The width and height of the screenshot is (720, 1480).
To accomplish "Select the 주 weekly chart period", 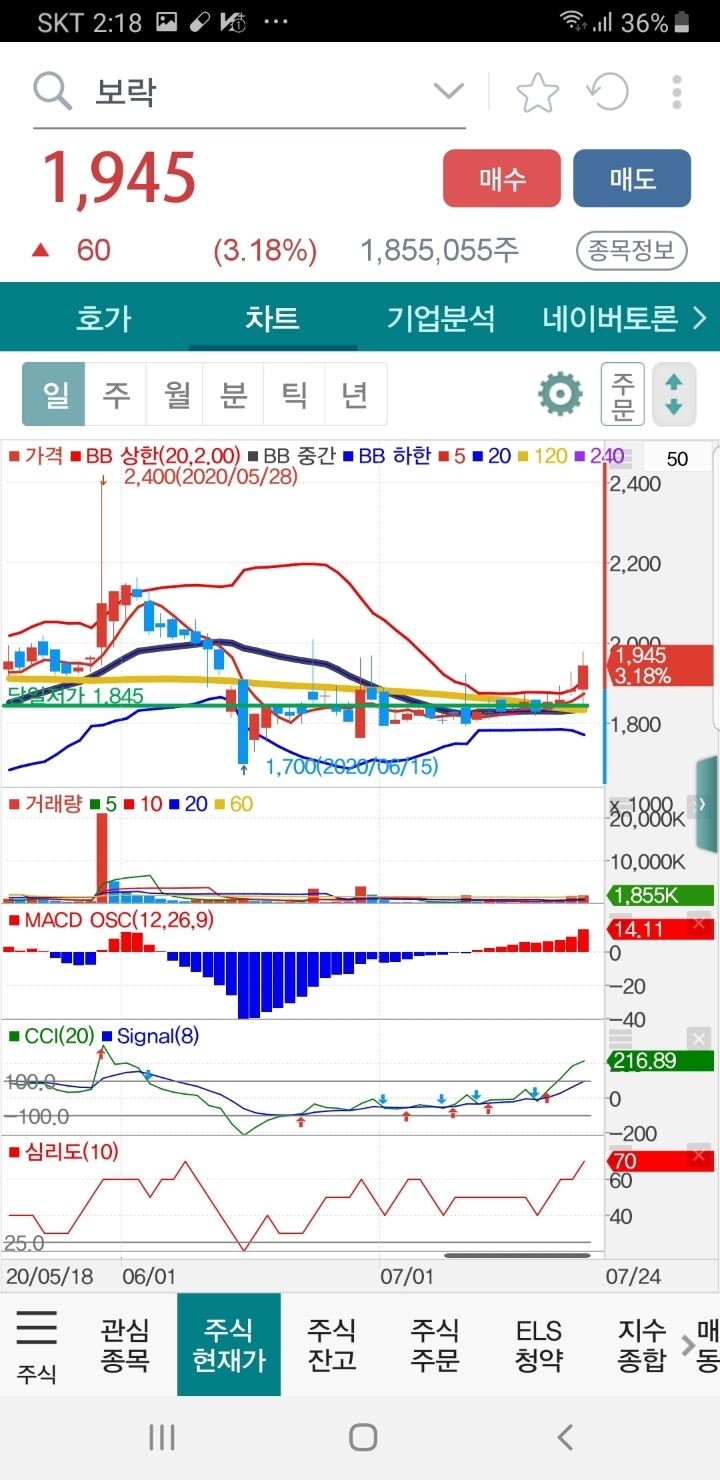I will [116, 394].
